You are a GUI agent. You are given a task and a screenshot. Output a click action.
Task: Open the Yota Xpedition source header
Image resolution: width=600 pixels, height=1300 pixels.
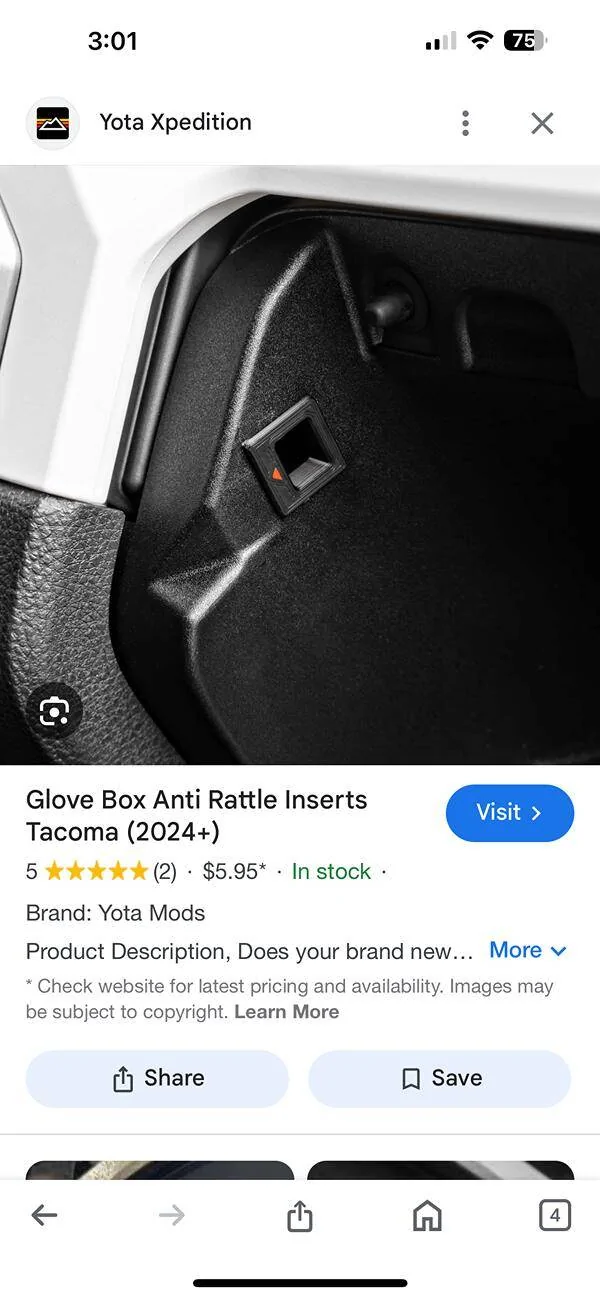coord(175,122)
